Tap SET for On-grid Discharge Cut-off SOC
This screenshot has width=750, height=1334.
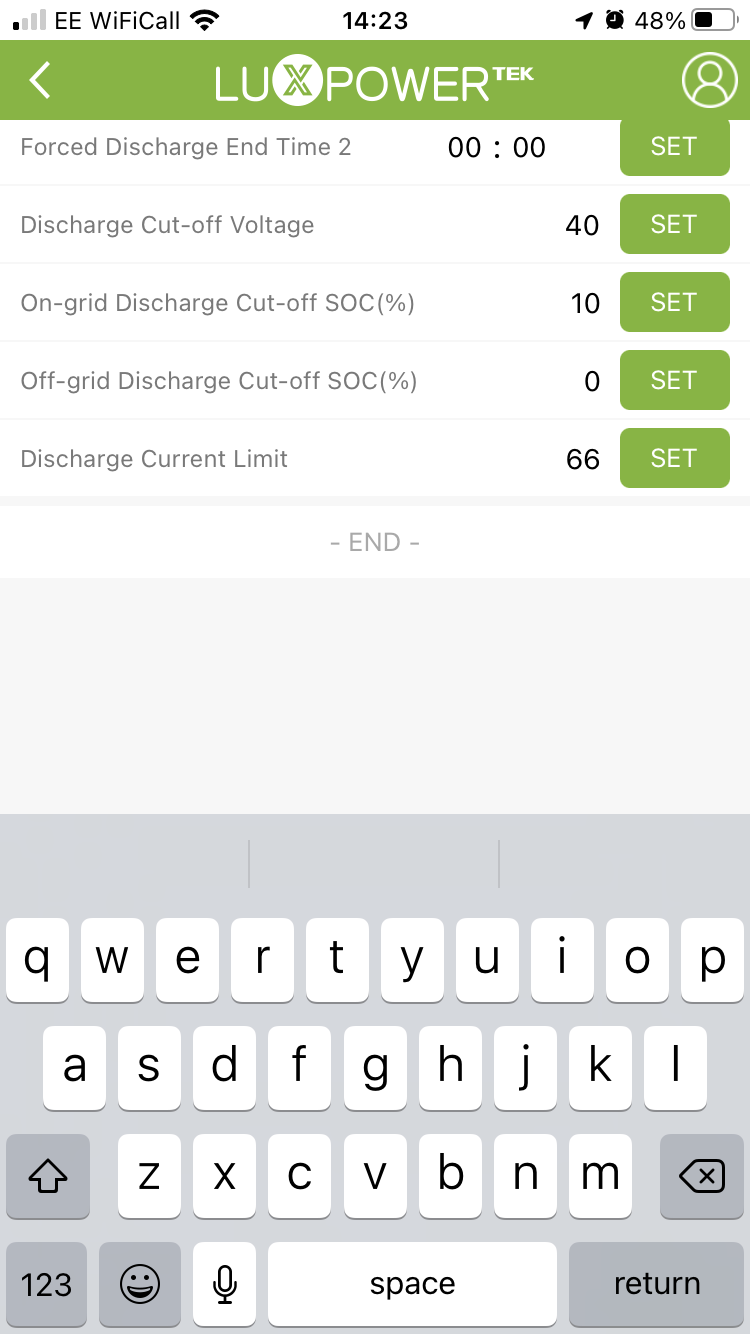[674, 302]
